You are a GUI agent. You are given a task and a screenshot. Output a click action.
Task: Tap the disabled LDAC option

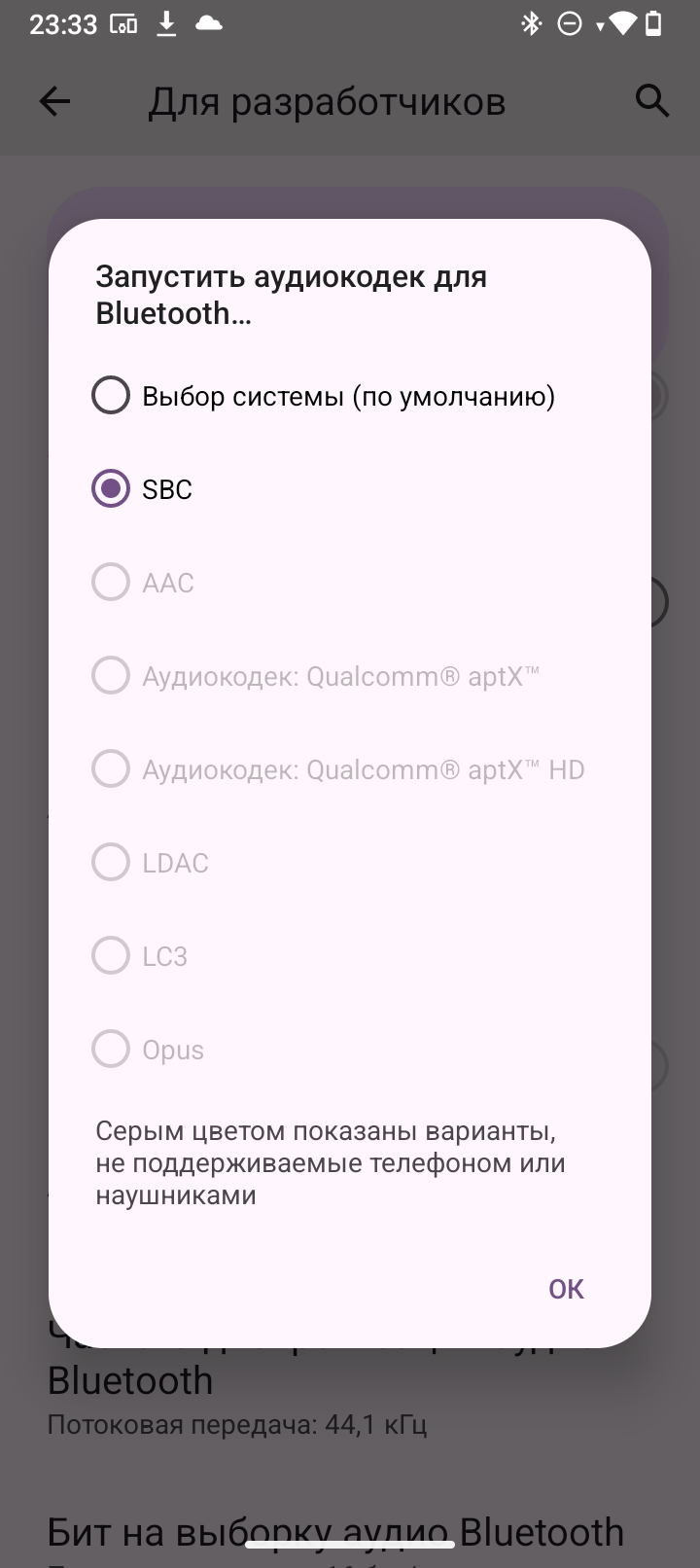pos(350,863)
